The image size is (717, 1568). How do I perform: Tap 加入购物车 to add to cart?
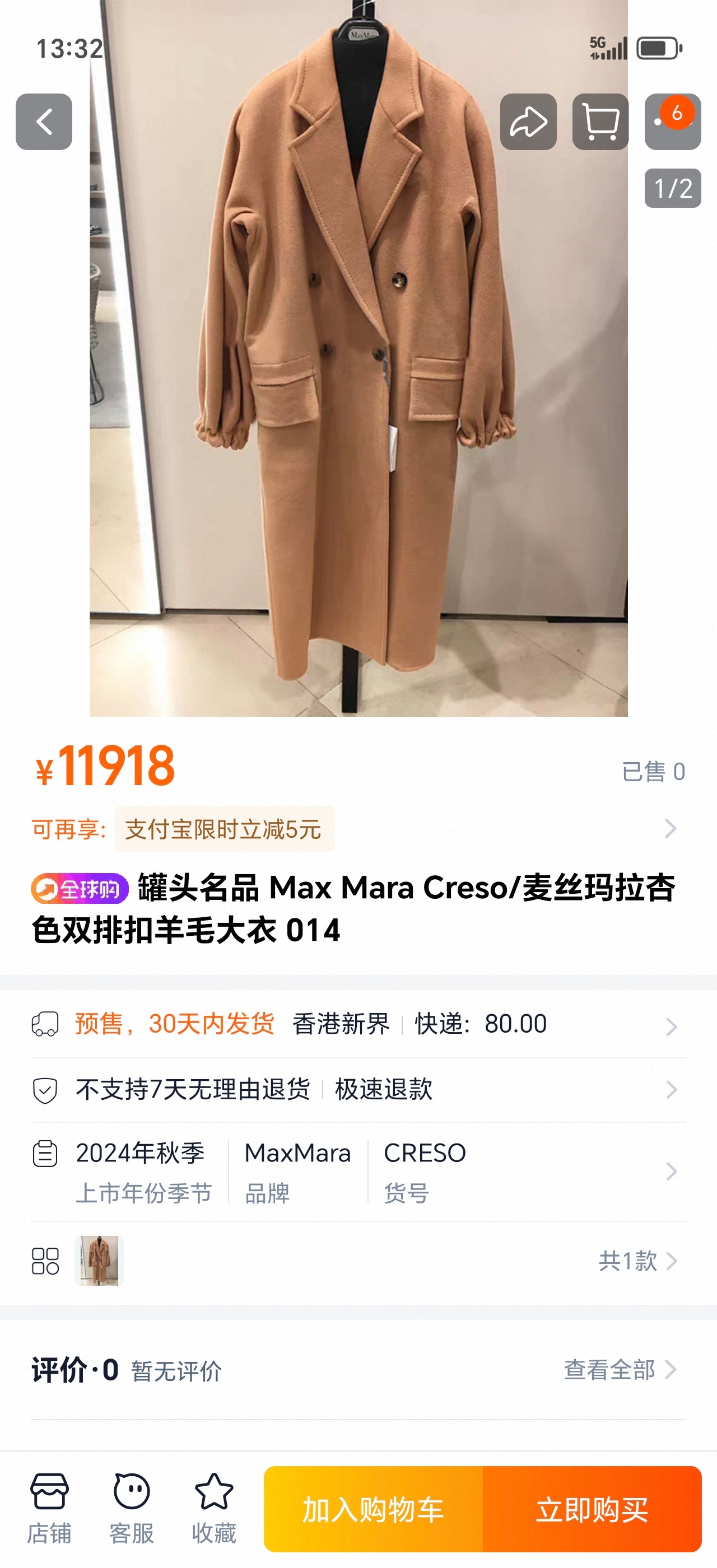pyautogui.click(x=373, y=1510)
